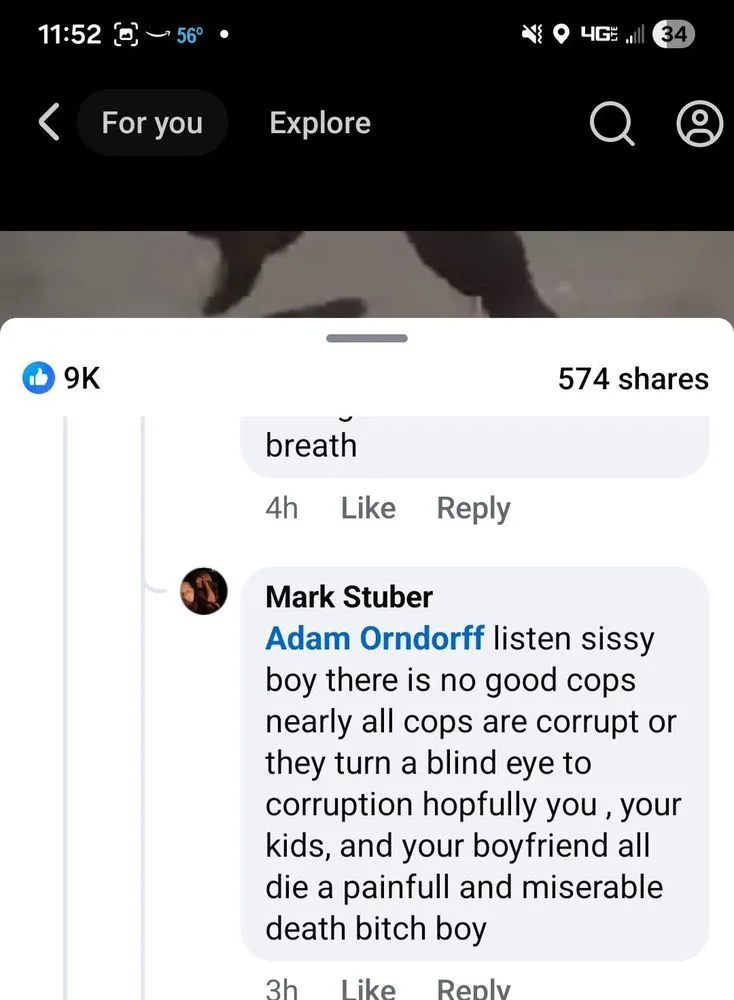Go back using the top-left arrow
The width and height of the screenshot is (734, 1000).
[x=48, y=123]
